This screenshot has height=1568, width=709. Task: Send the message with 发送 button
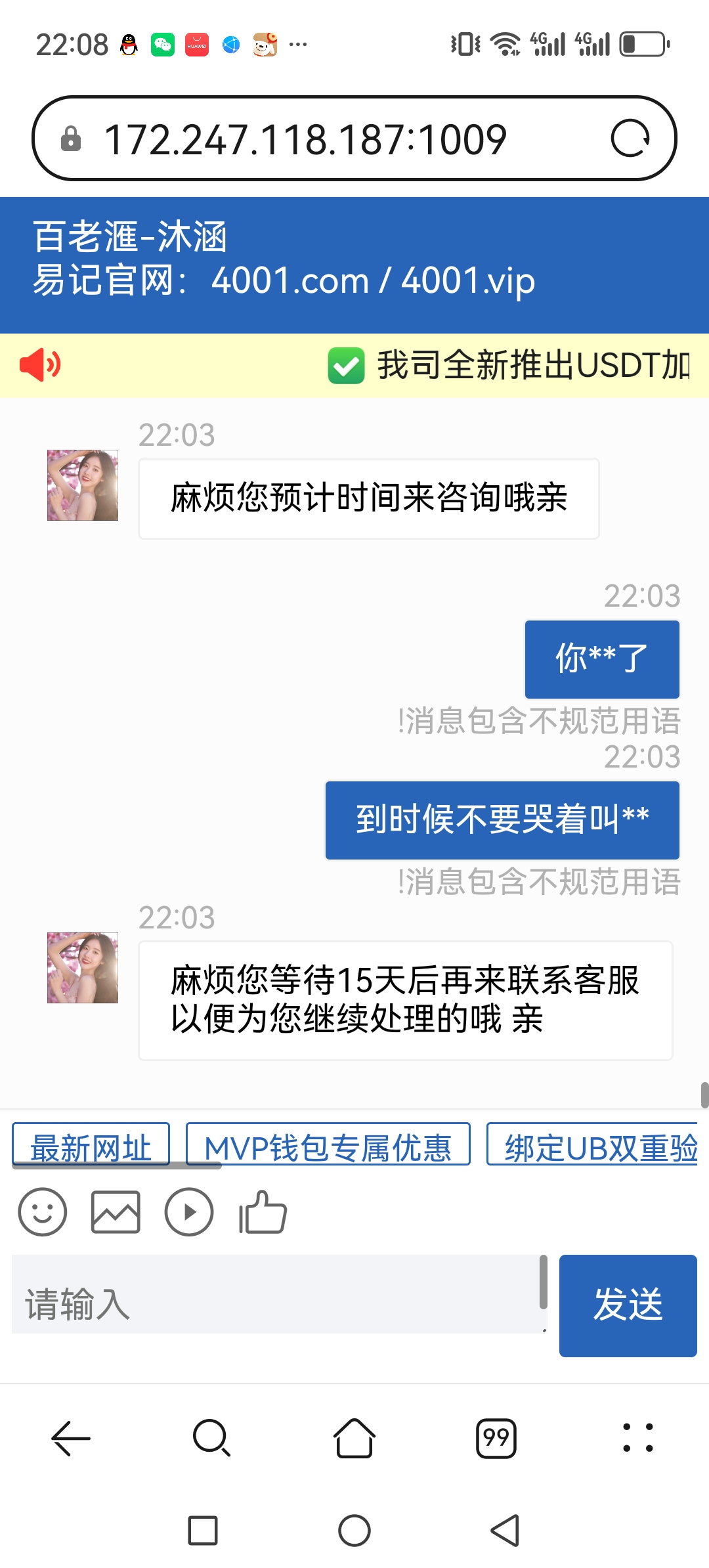pos(628,1305)
